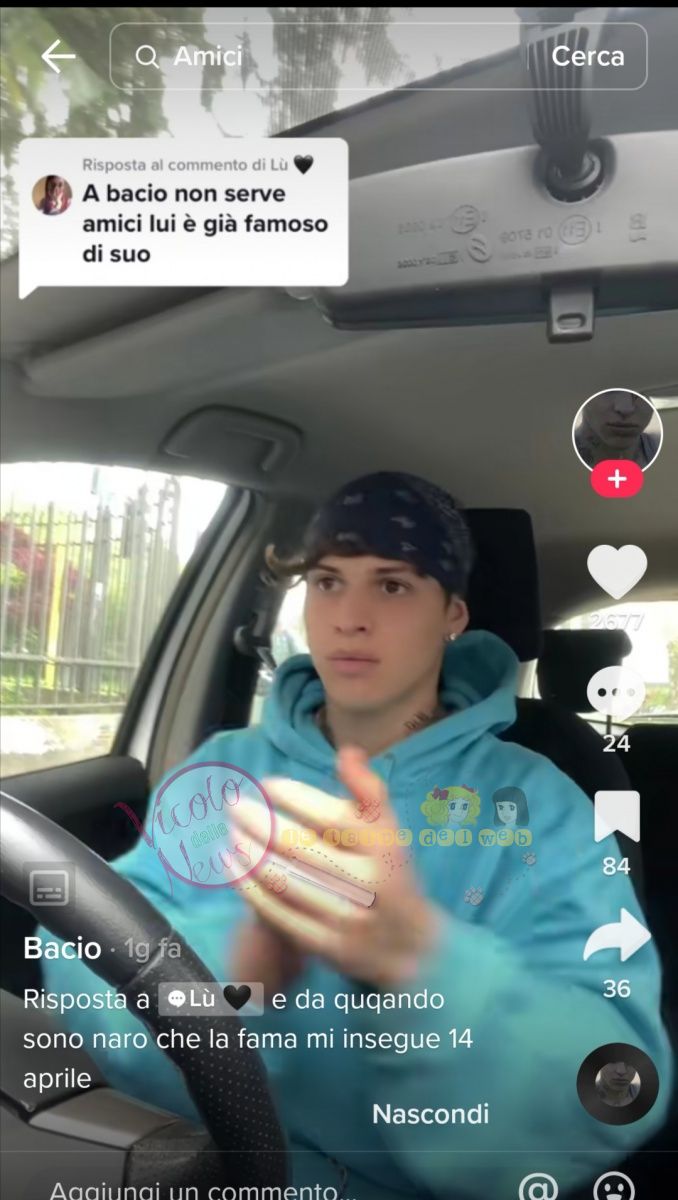Toggle the captions icon above Bacio

pos(49,886)
